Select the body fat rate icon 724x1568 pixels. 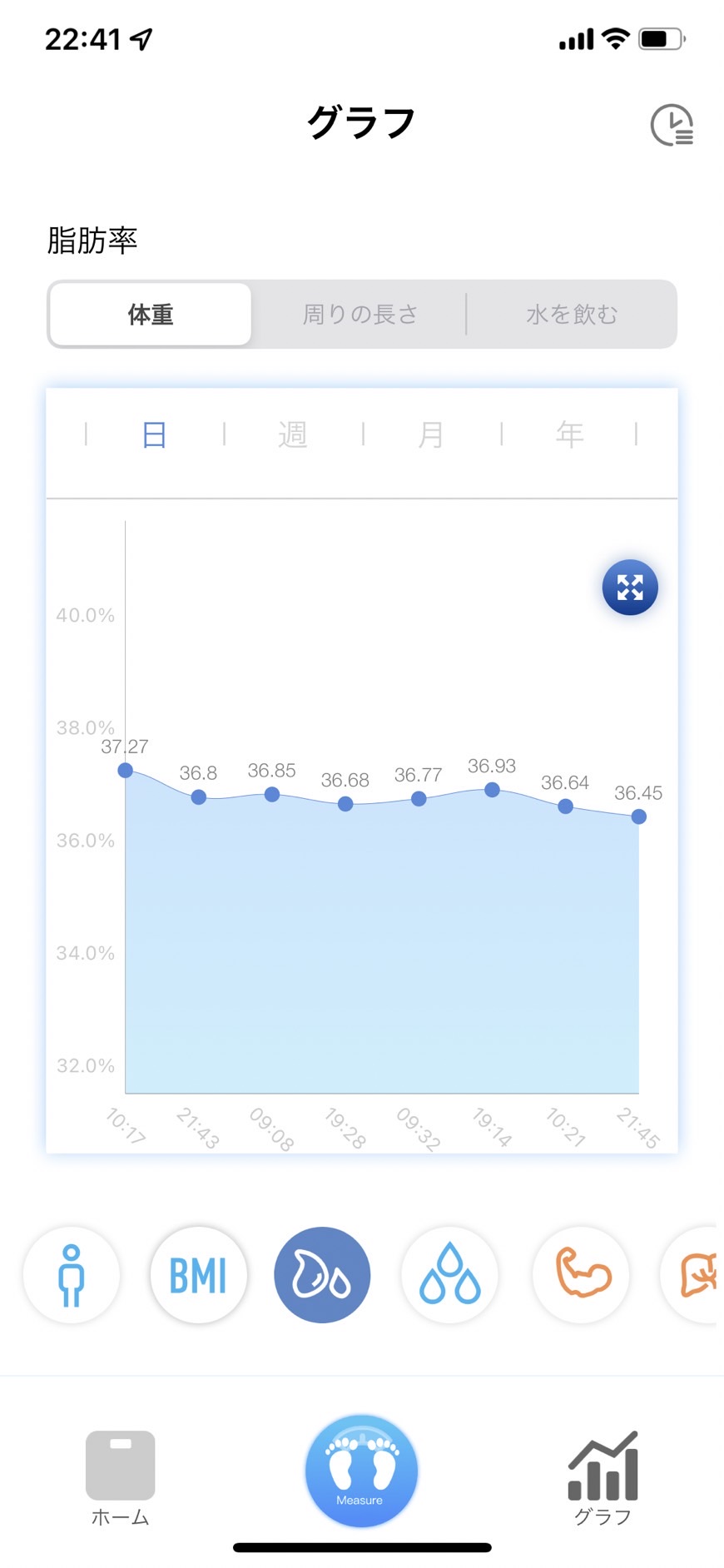(x=322, y=1275)
